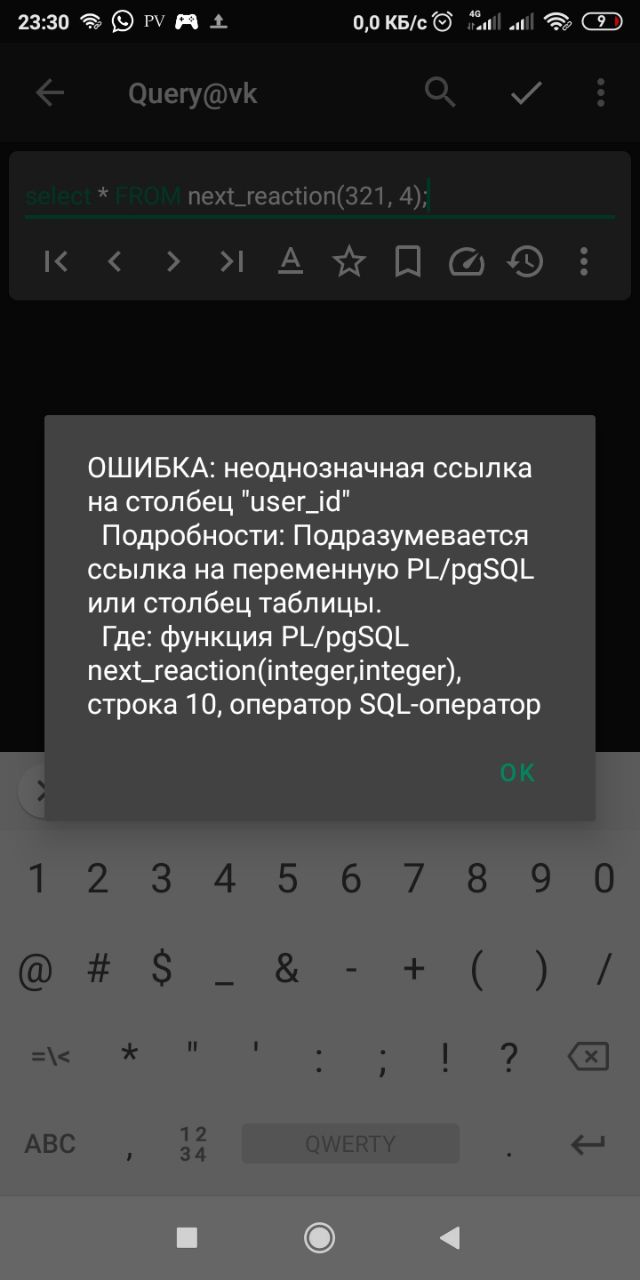Tap the system home button
This screenshot has width=640, height=1280.
pyautogui.click(x=319, y=1238)
